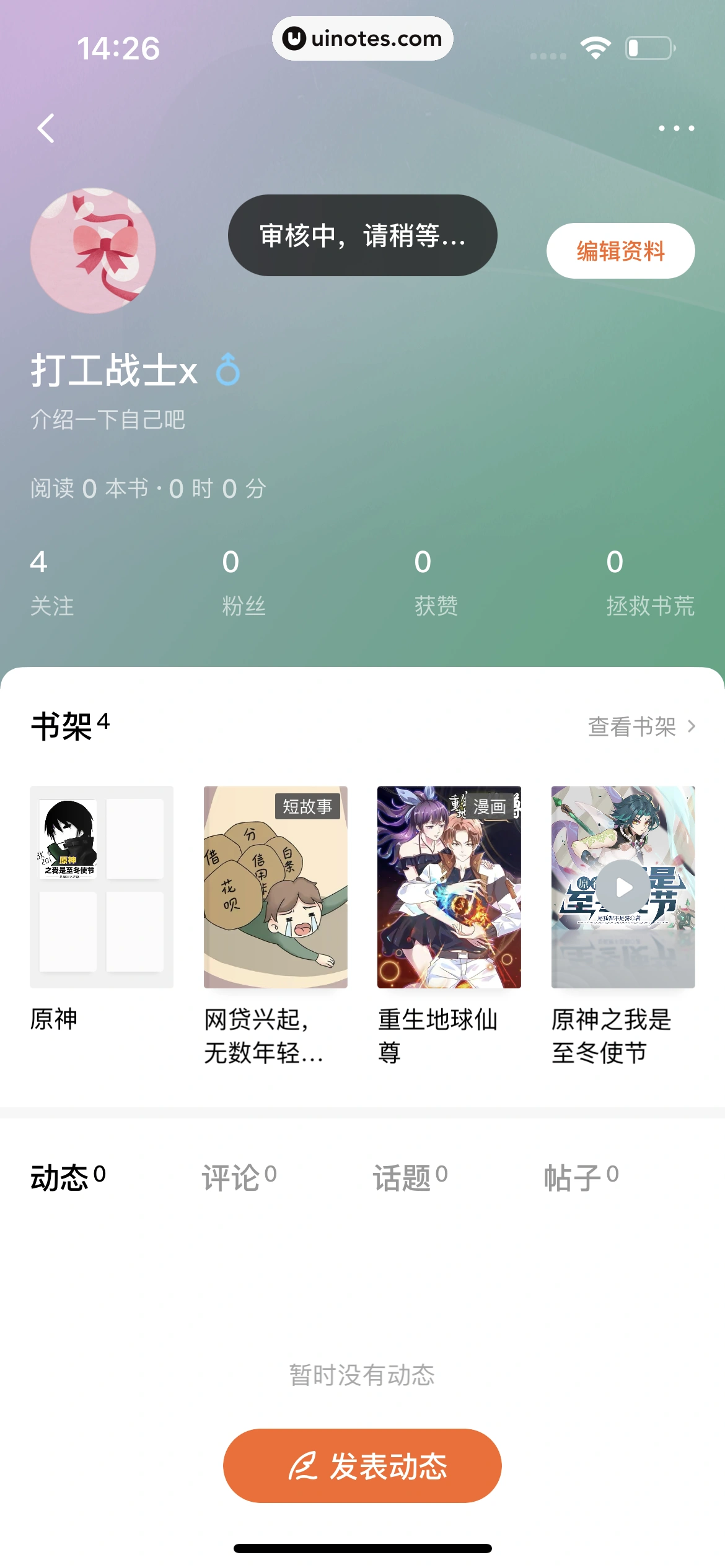Tap the Wi-Fi icon in status bar

pos(594,46)
